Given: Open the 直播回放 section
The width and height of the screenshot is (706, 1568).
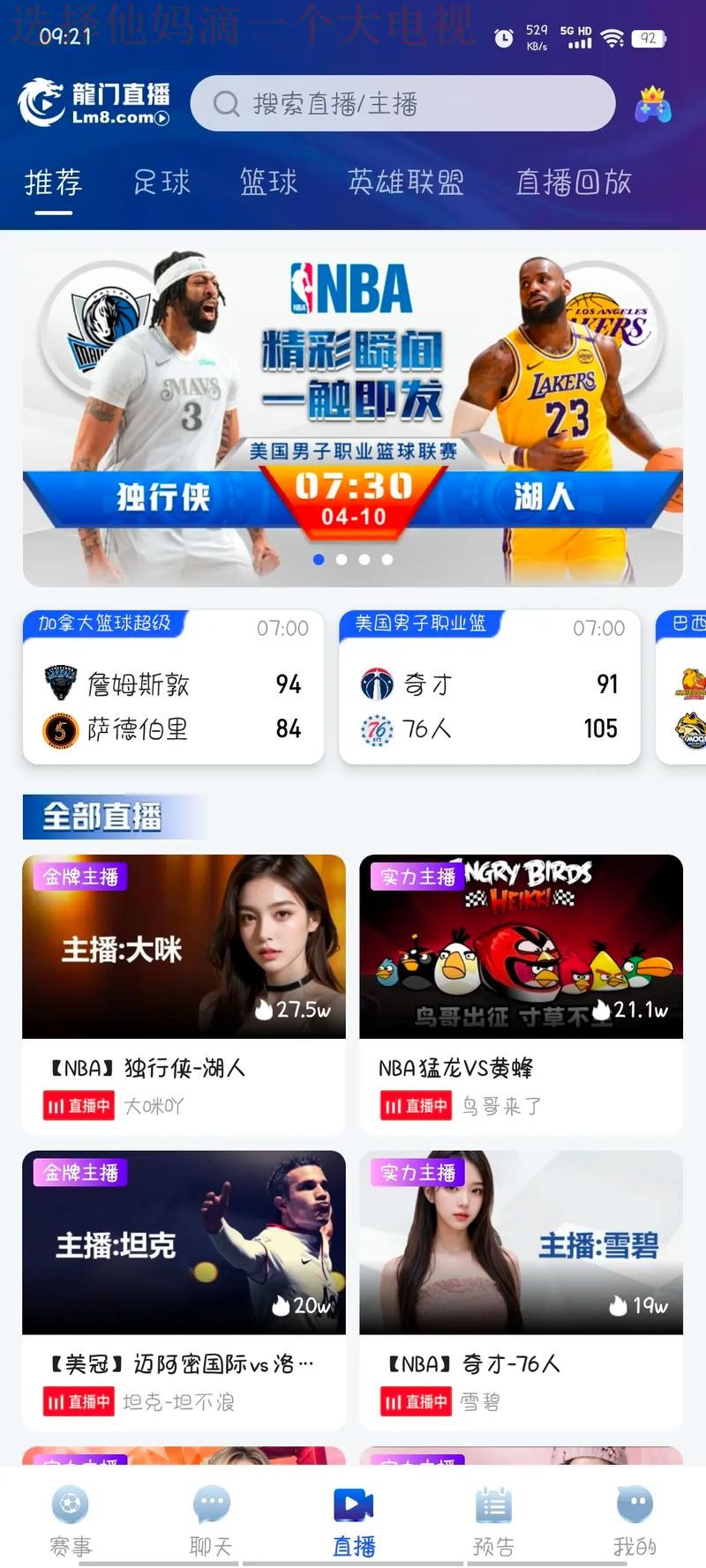Looking at the screenshot, I should coord(574,183).
